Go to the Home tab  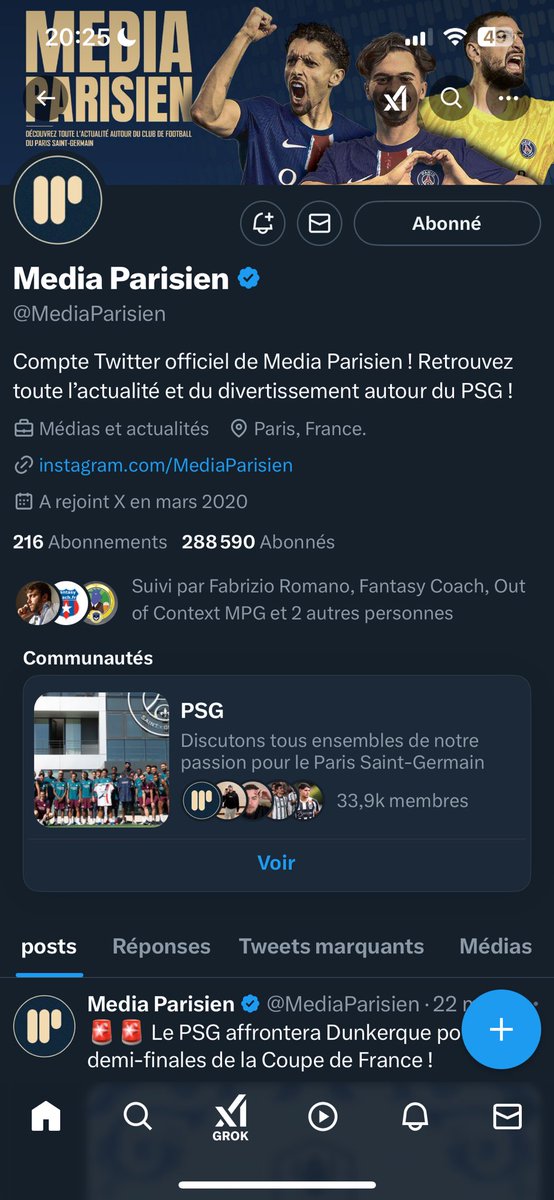[46, 1116]
